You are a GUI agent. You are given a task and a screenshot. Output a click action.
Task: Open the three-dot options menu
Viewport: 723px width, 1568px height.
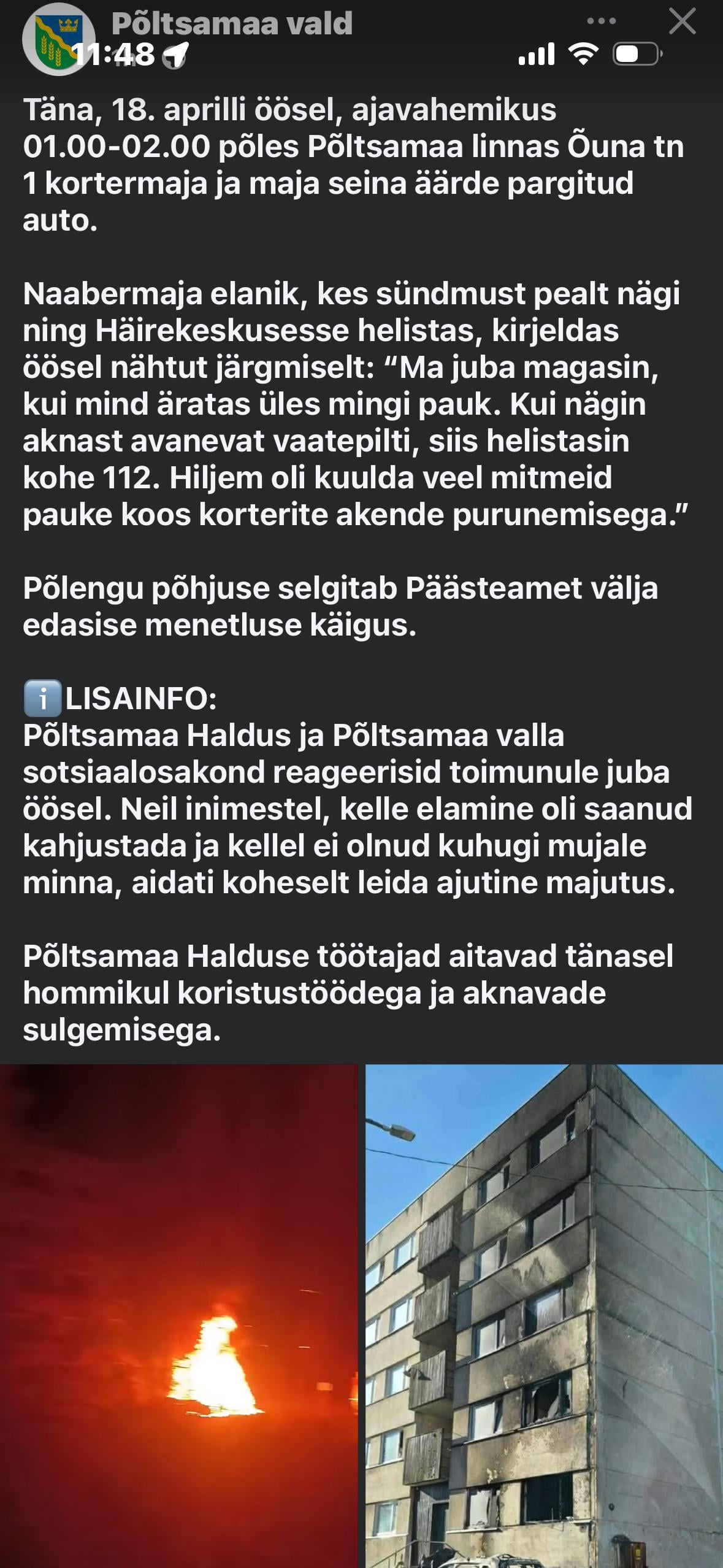601,21
